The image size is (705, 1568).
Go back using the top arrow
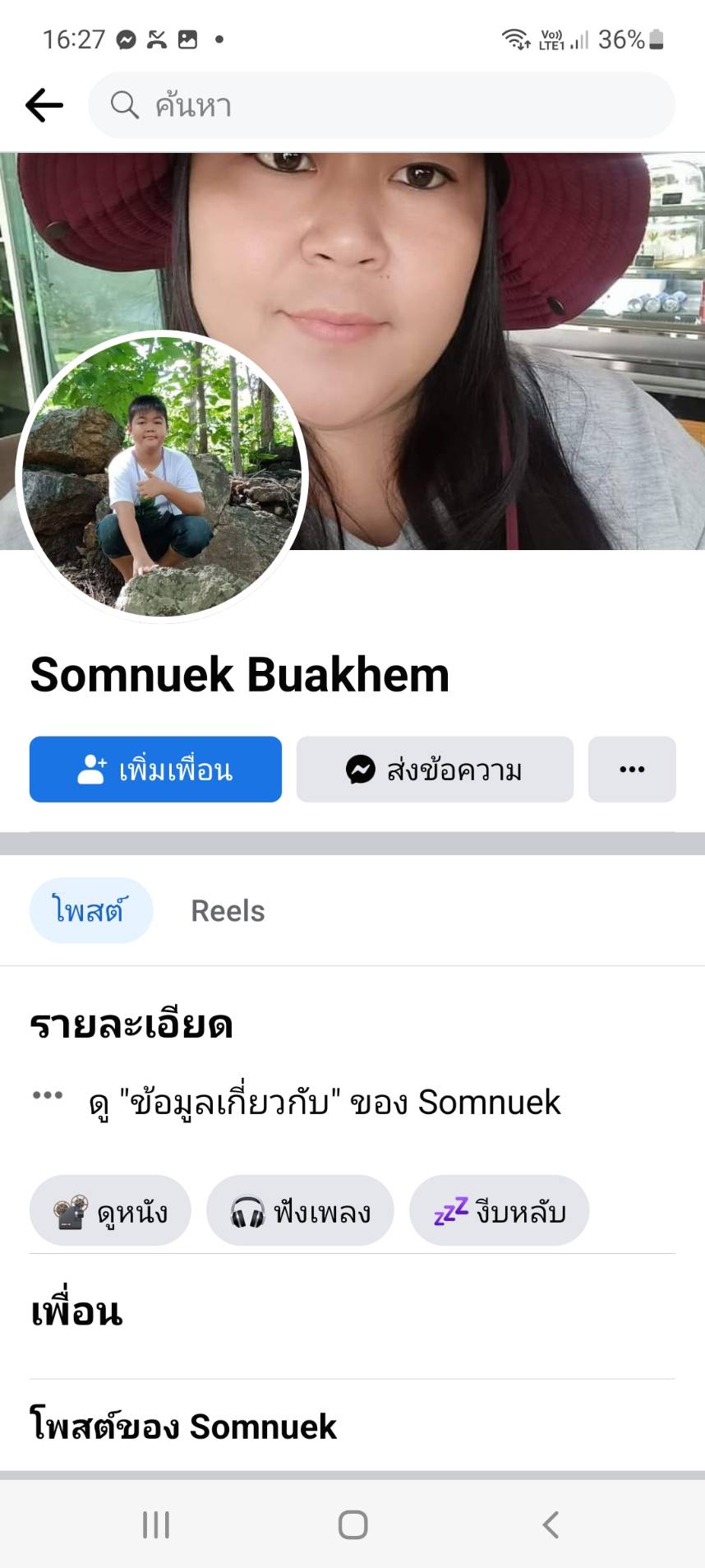click(44, 105)
